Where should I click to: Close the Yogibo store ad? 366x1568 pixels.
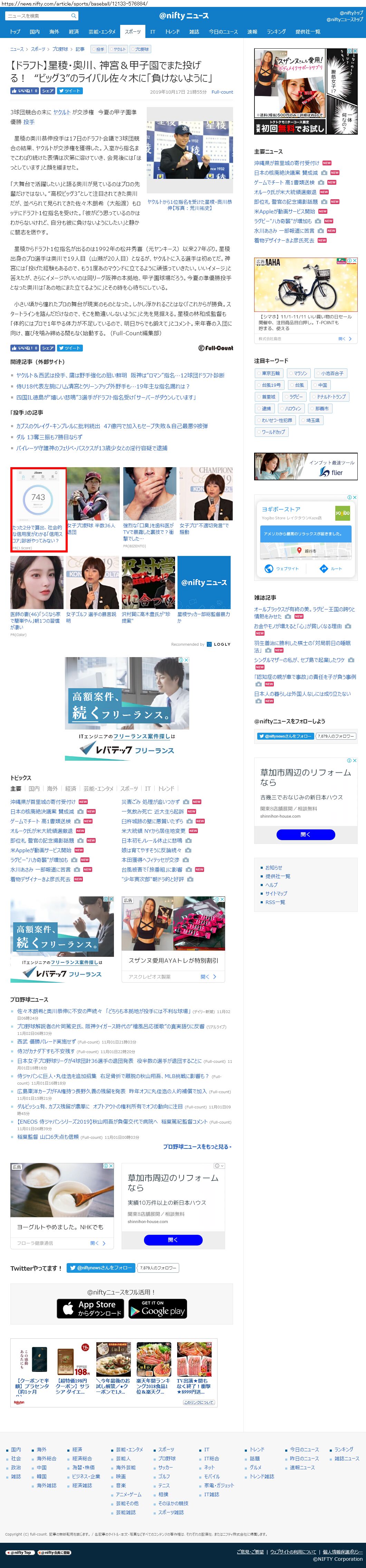[x=354, y=497]
